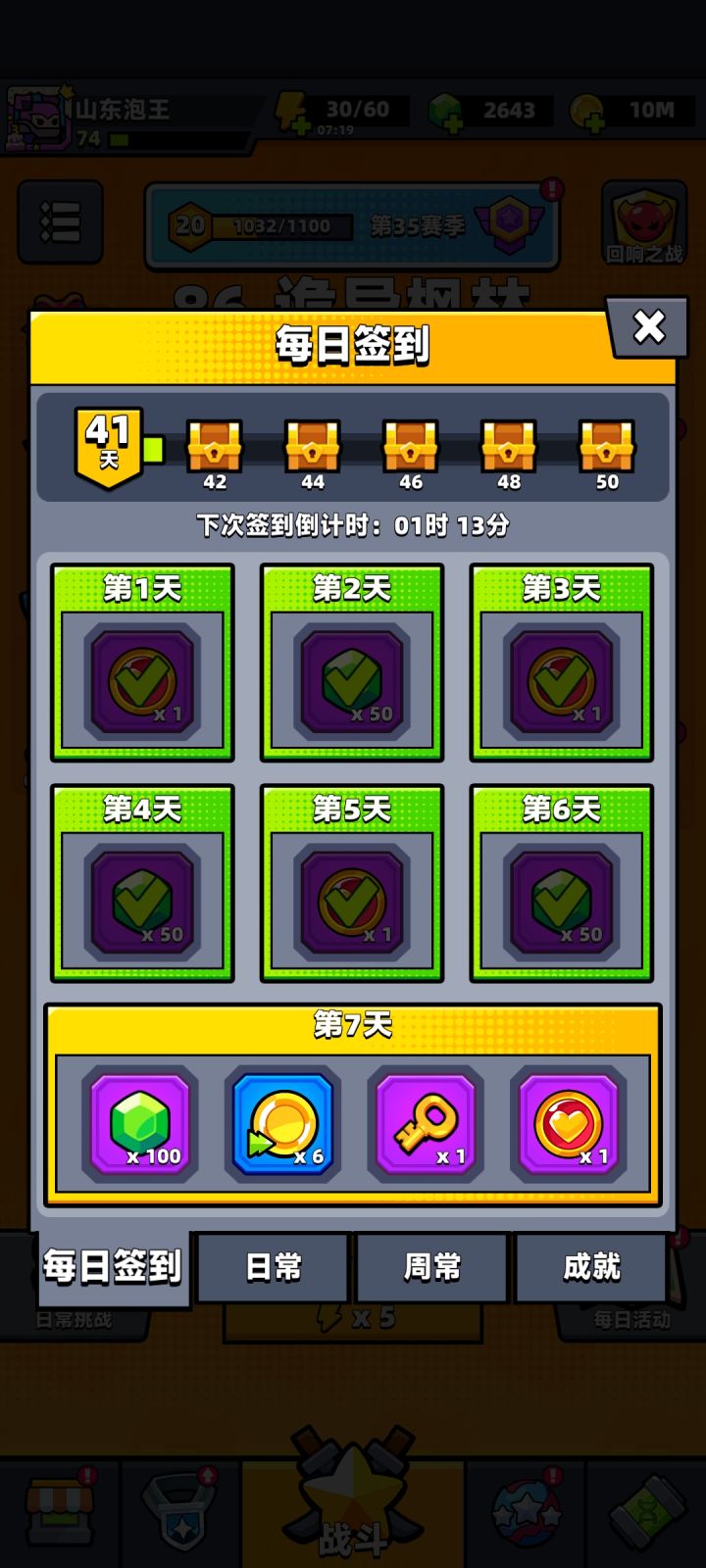
Task: Open the 成就 tab
Action: [x=594, y=1267]
